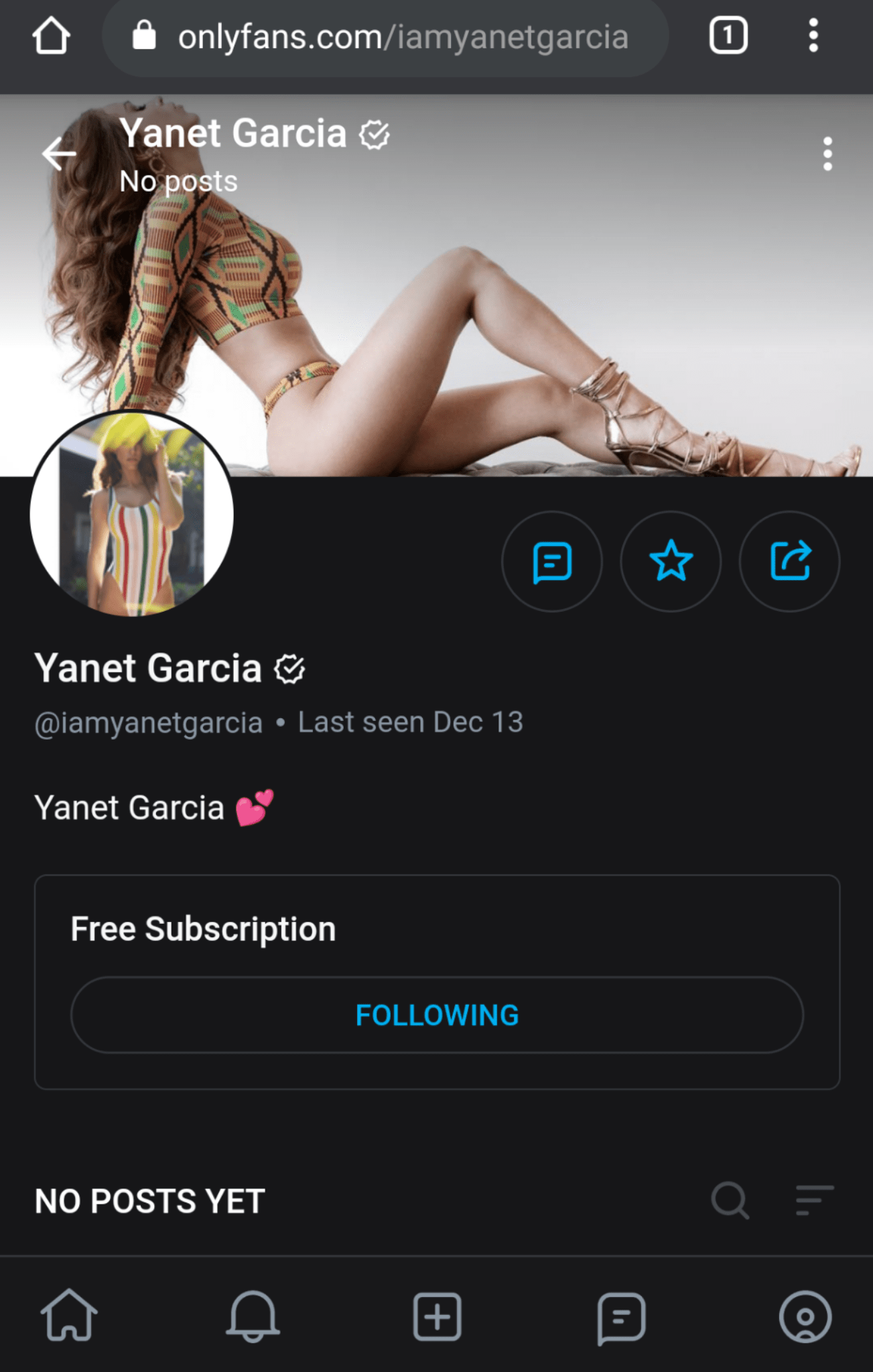Open the profile's three-dot options menu

pyautogui.click(x=827, y=154)
